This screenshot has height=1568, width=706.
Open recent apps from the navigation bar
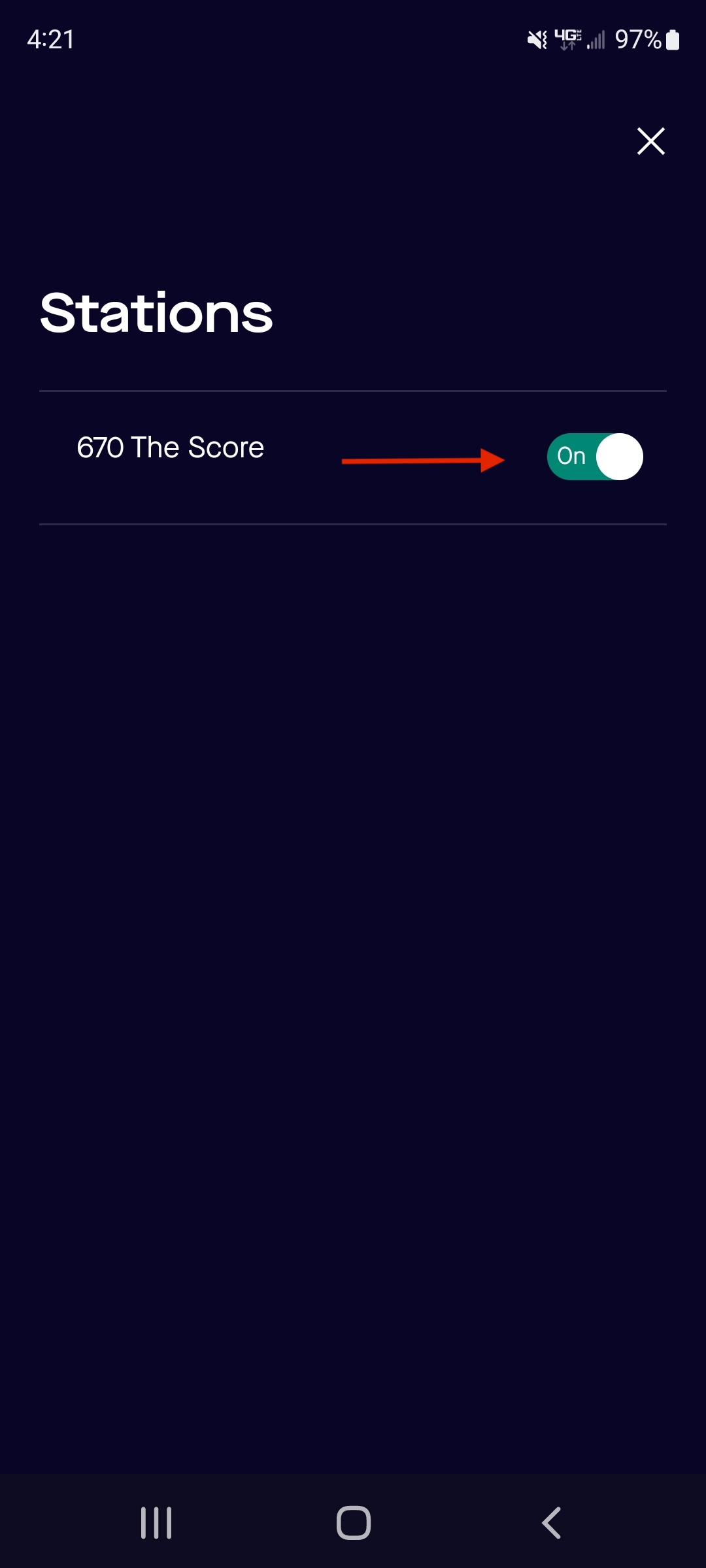pos(156,1523)
